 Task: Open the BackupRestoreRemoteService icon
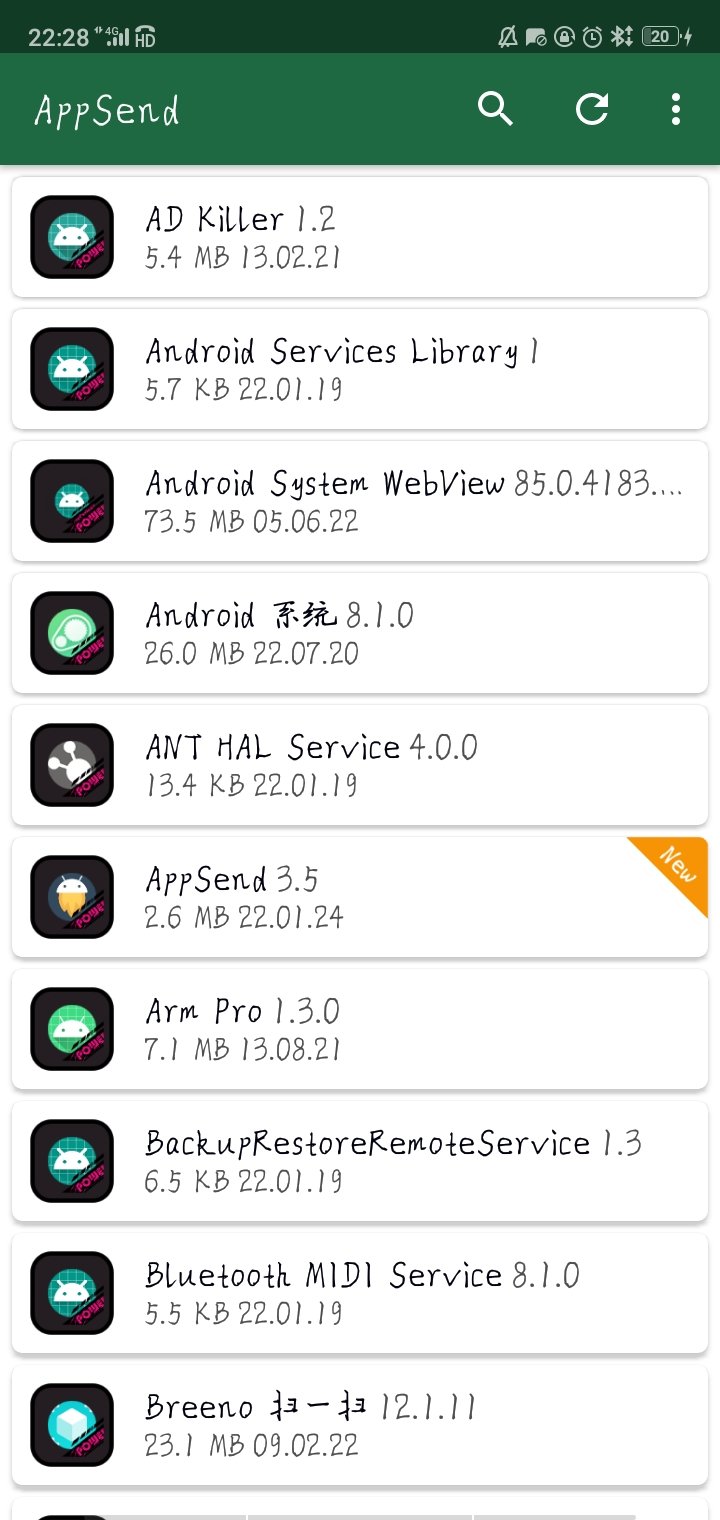71,1160
